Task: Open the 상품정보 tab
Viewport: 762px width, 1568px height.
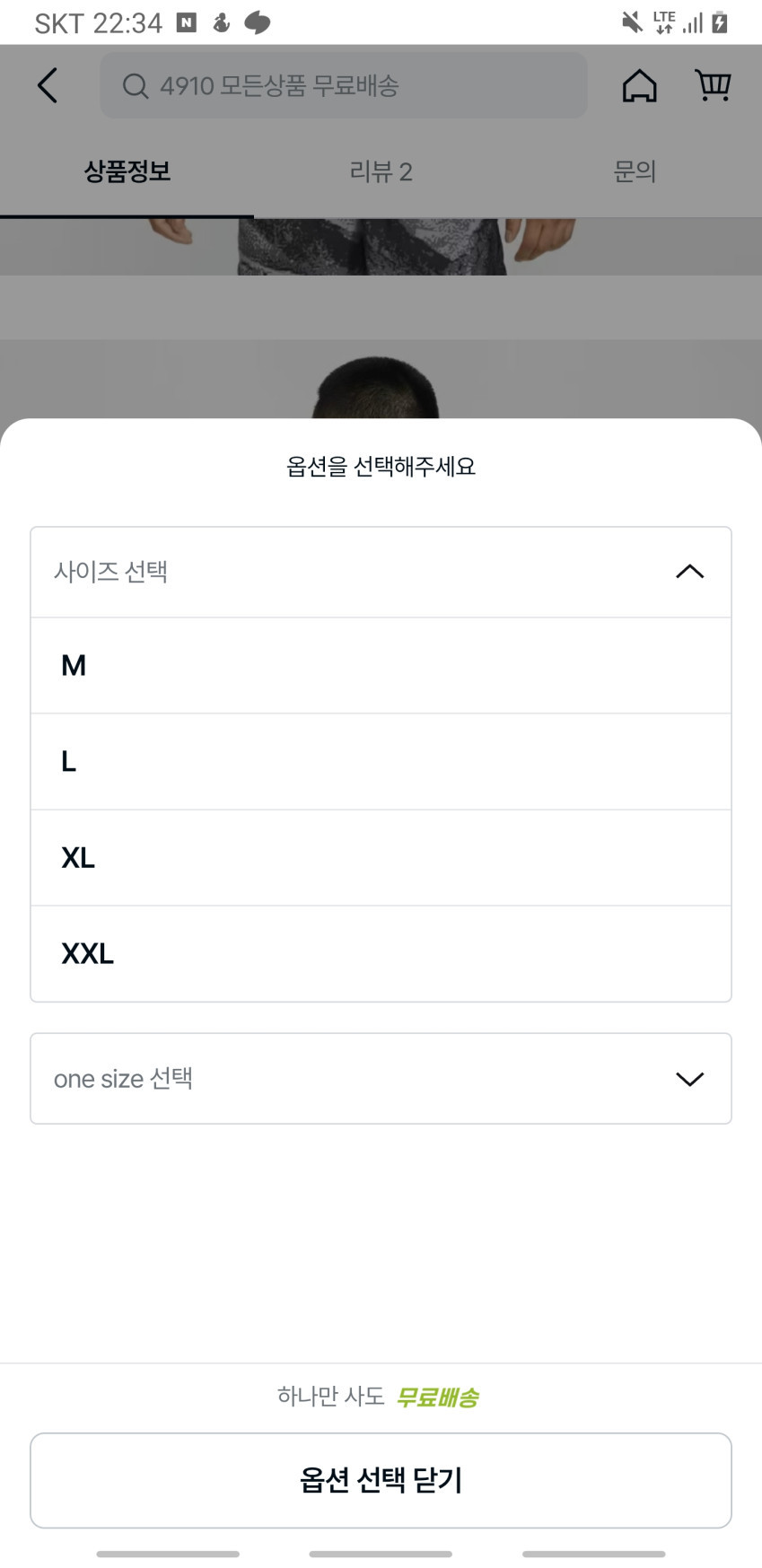Action: [x=127, y=171]
